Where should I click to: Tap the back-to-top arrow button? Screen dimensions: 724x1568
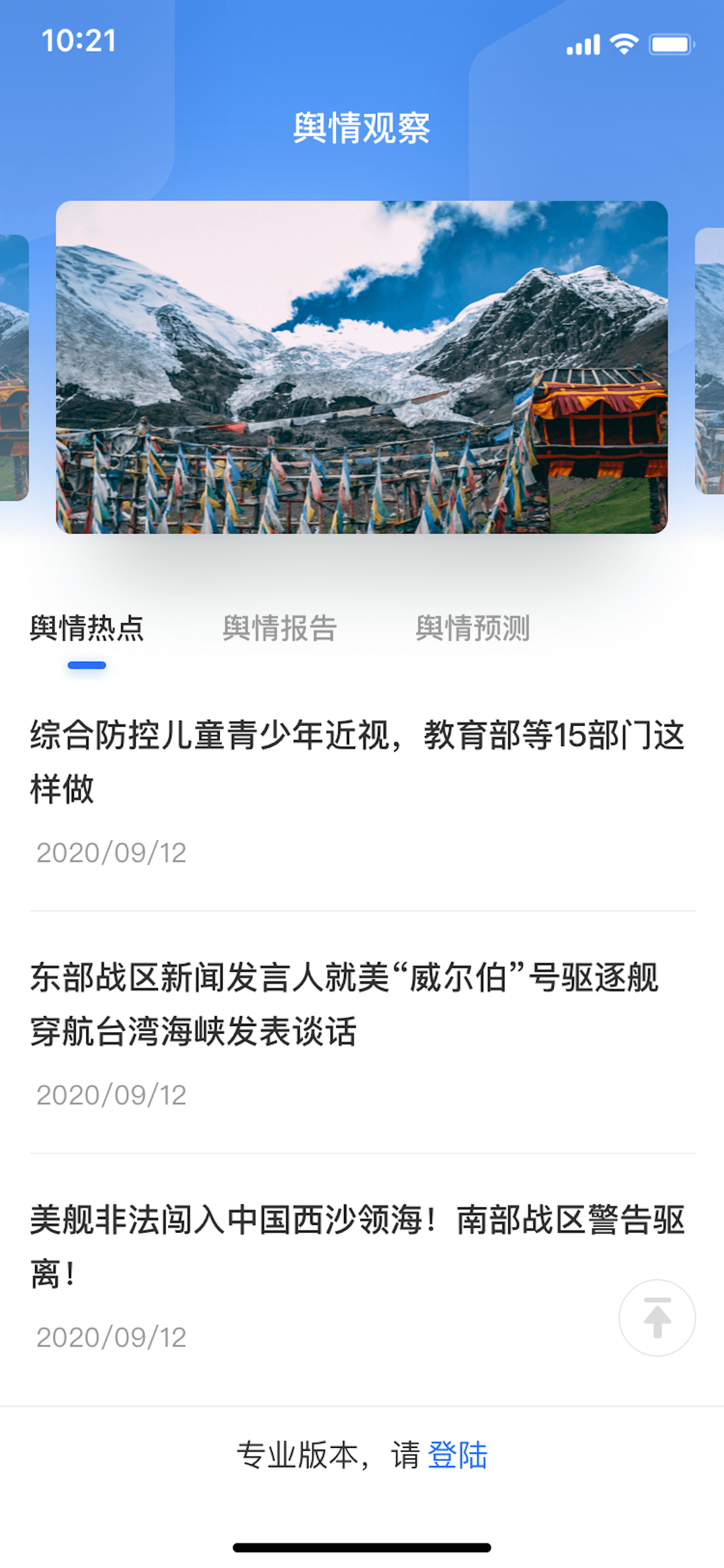656,1317
